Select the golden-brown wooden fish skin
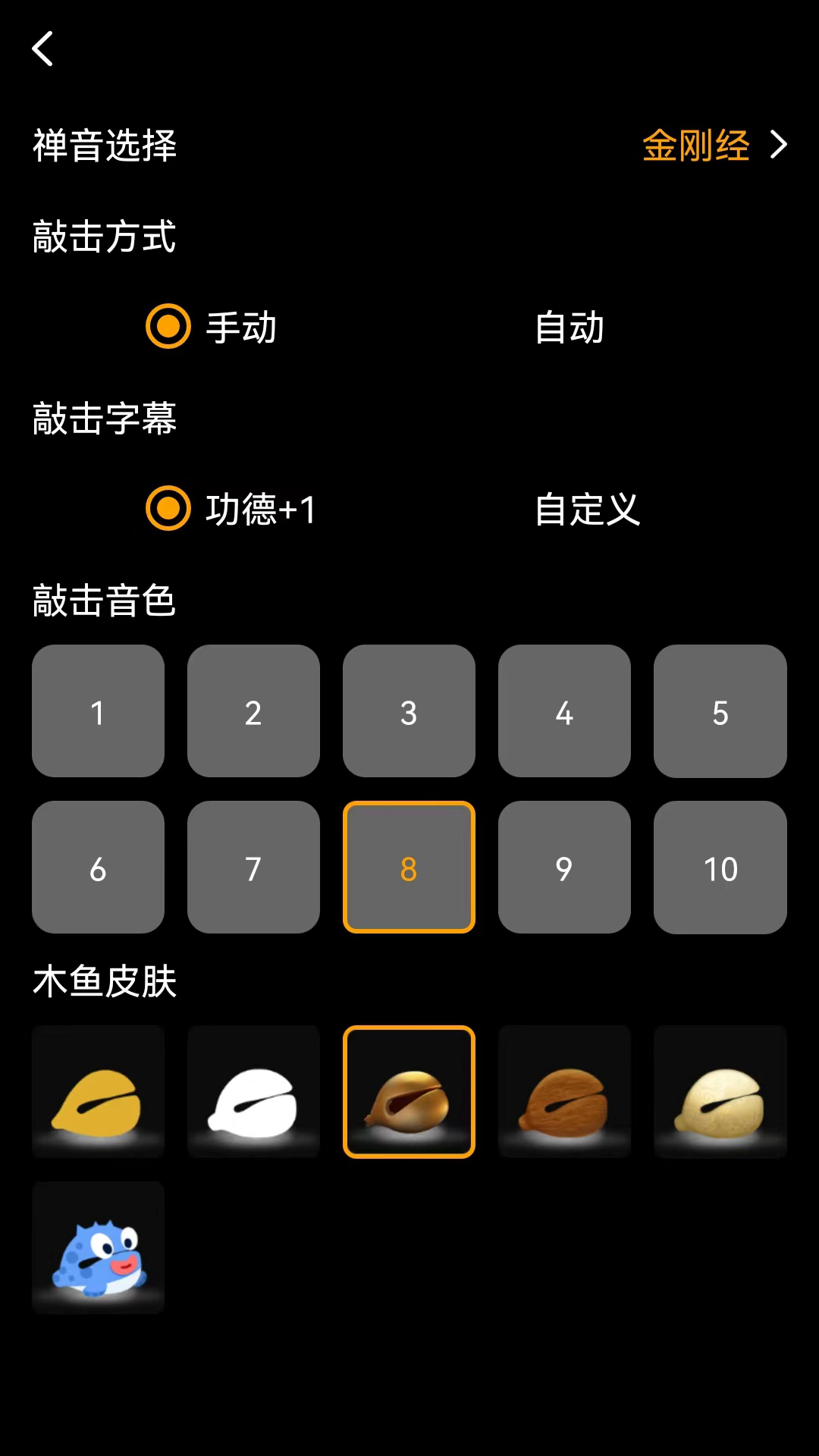Screen dimensions: 819x1456 tap(409, 1092)
